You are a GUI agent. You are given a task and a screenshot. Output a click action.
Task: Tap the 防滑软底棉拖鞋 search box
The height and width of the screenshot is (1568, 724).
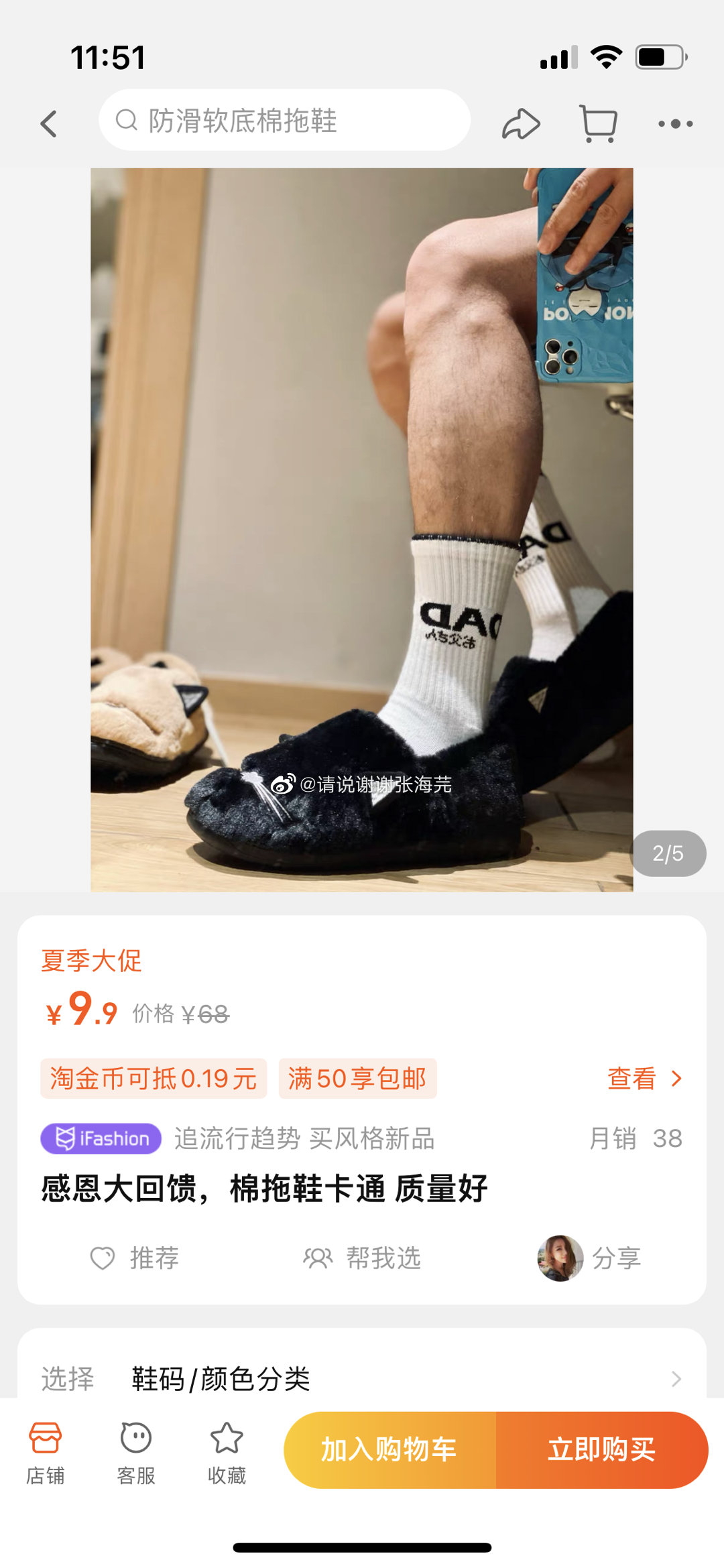284,121
